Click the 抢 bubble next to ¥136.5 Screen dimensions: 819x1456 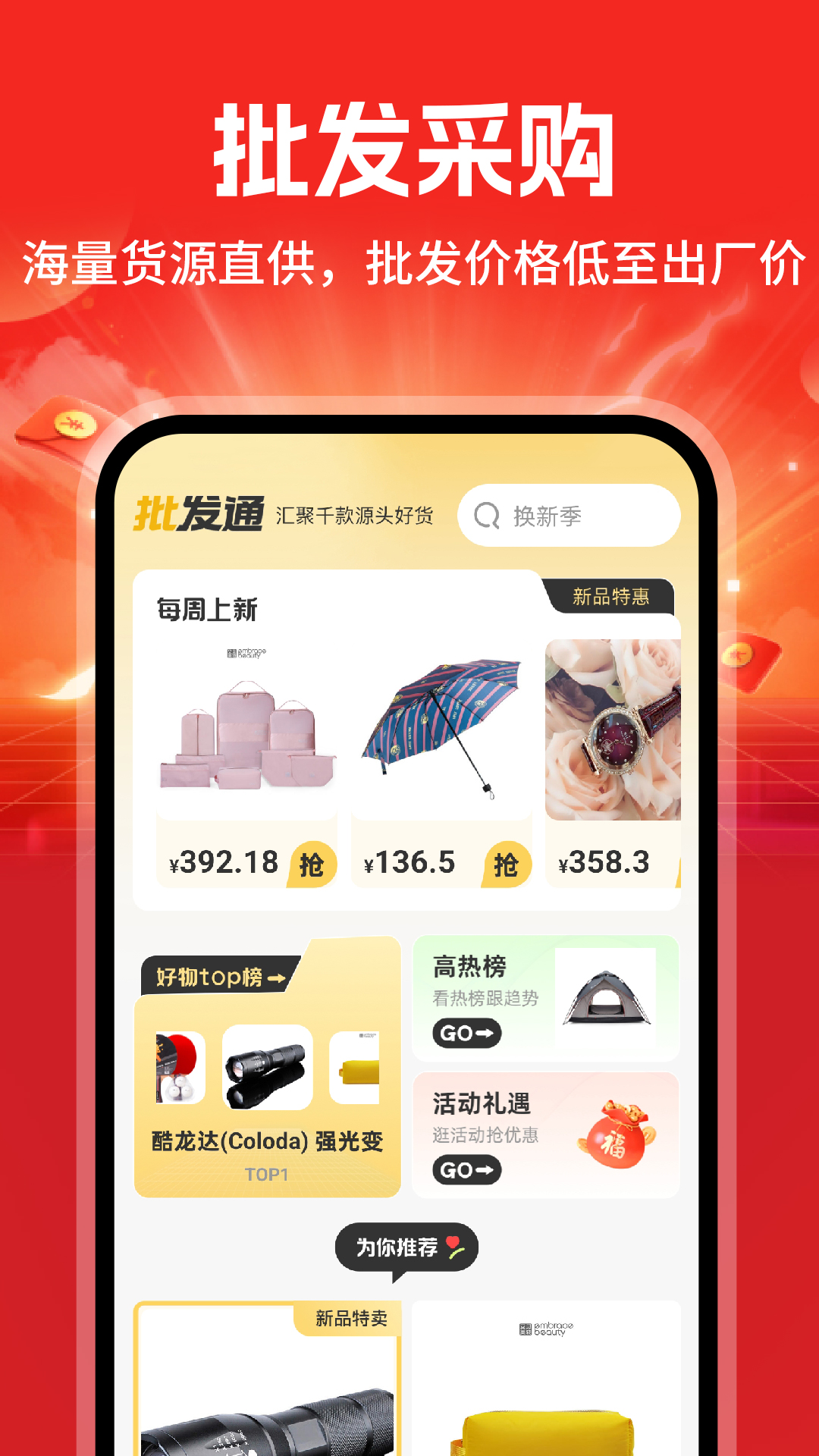[x=509, y=862]
